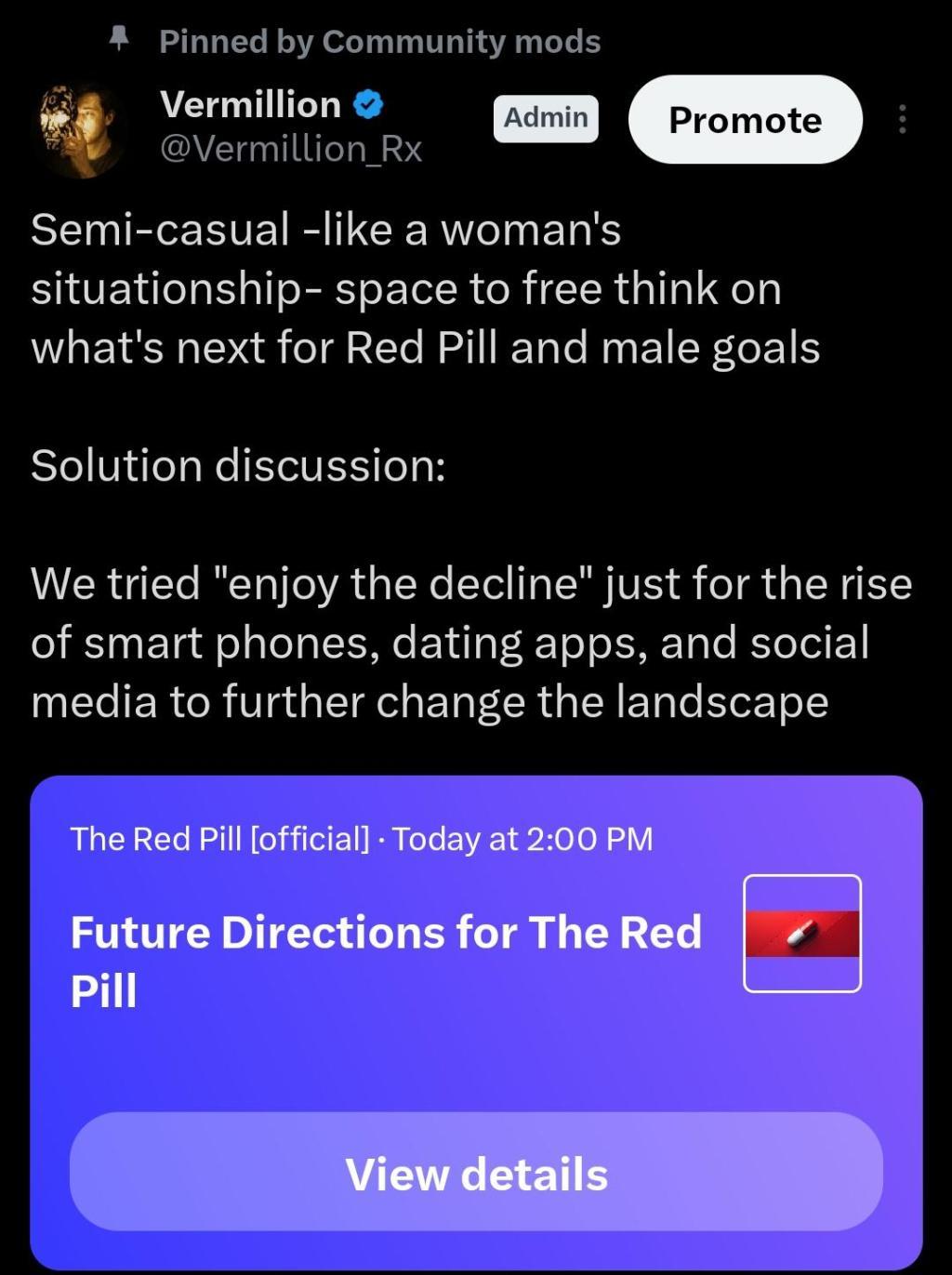Tap the Promote button

coord(745,120)
